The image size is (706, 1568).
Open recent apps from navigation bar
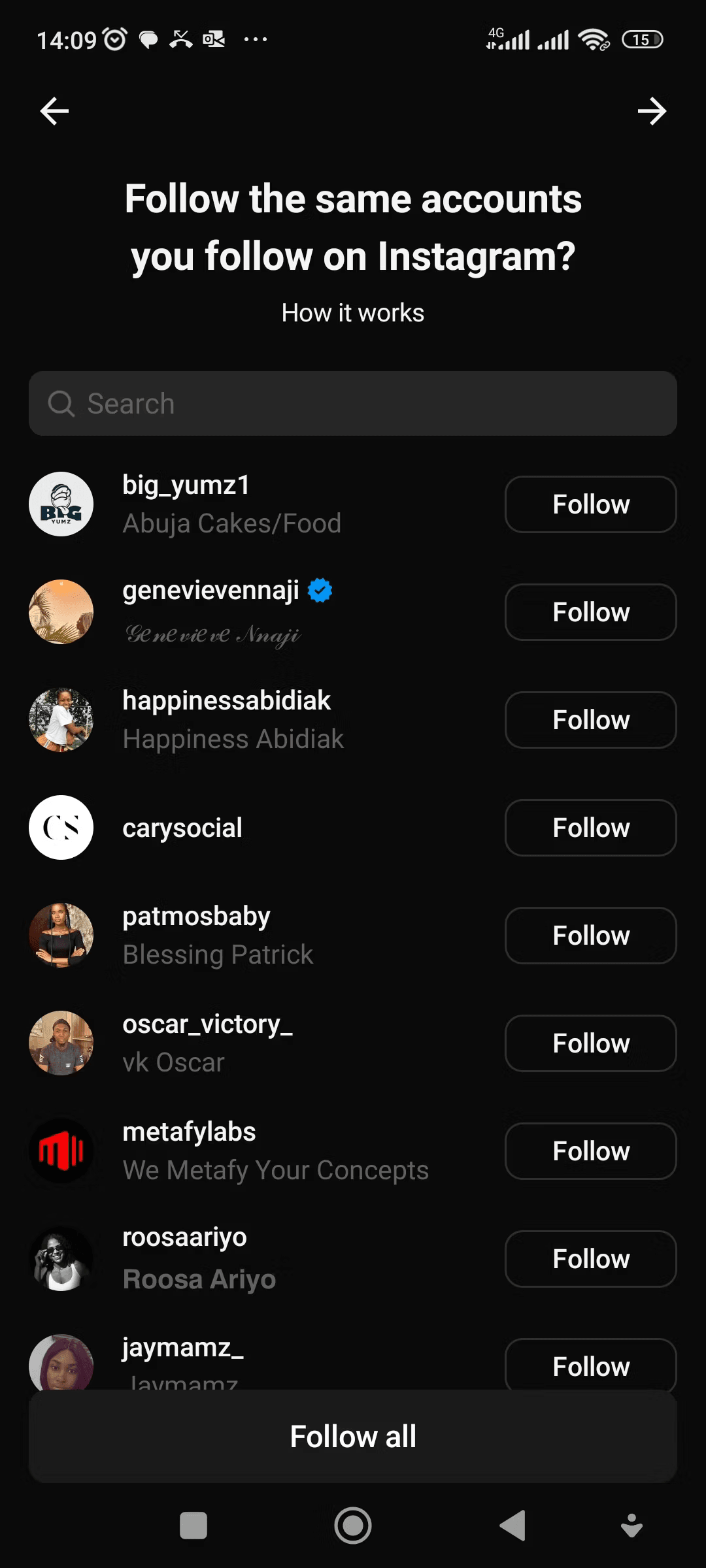point(193,1526)
